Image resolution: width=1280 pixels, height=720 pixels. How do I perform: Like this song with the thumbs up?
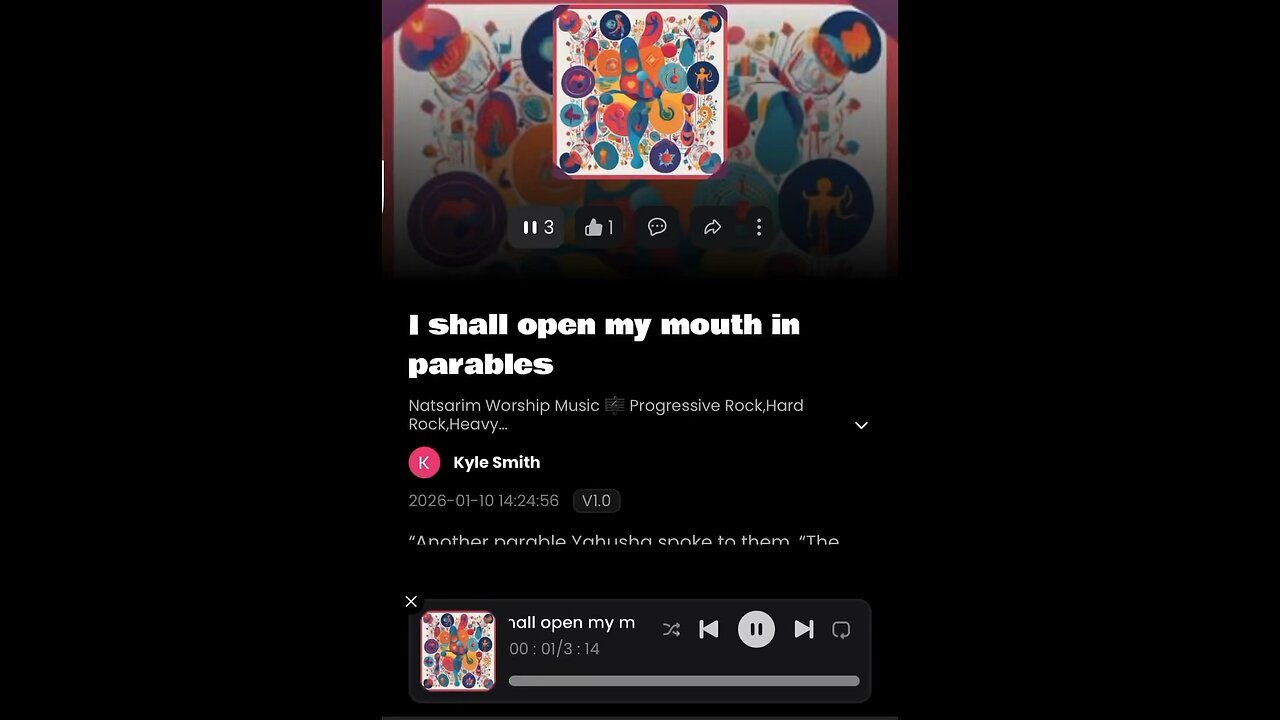pyautogui.click(x=599, y=228)
